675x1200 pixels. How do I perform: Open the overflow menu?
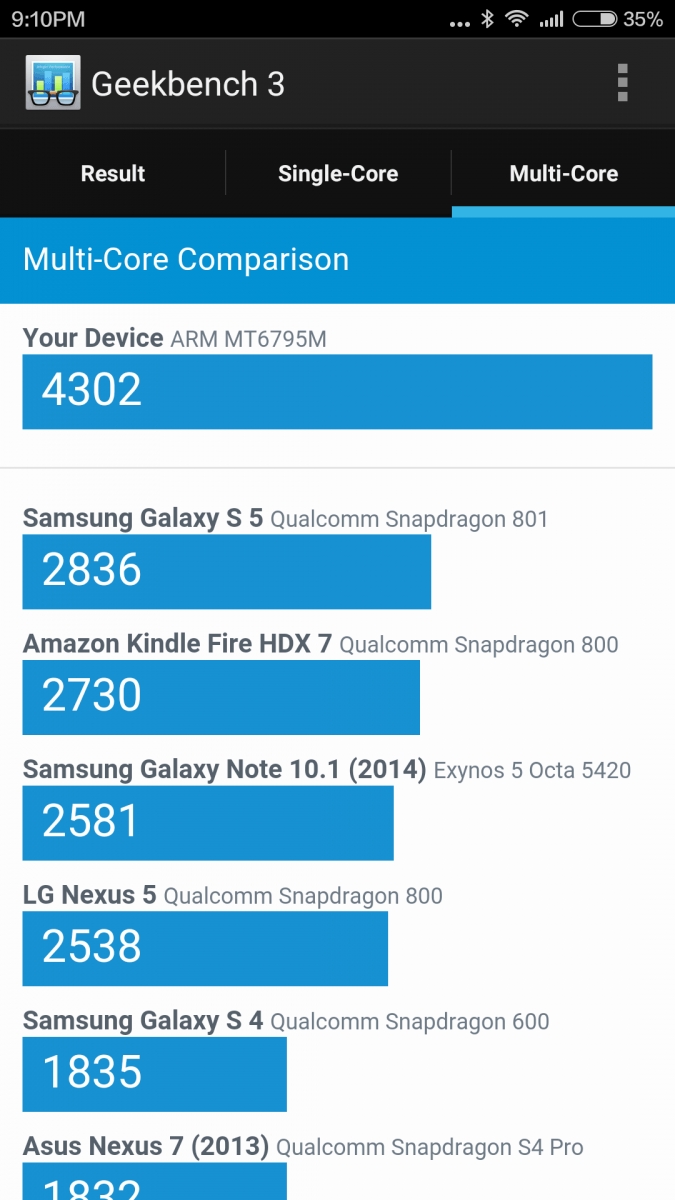622,83
